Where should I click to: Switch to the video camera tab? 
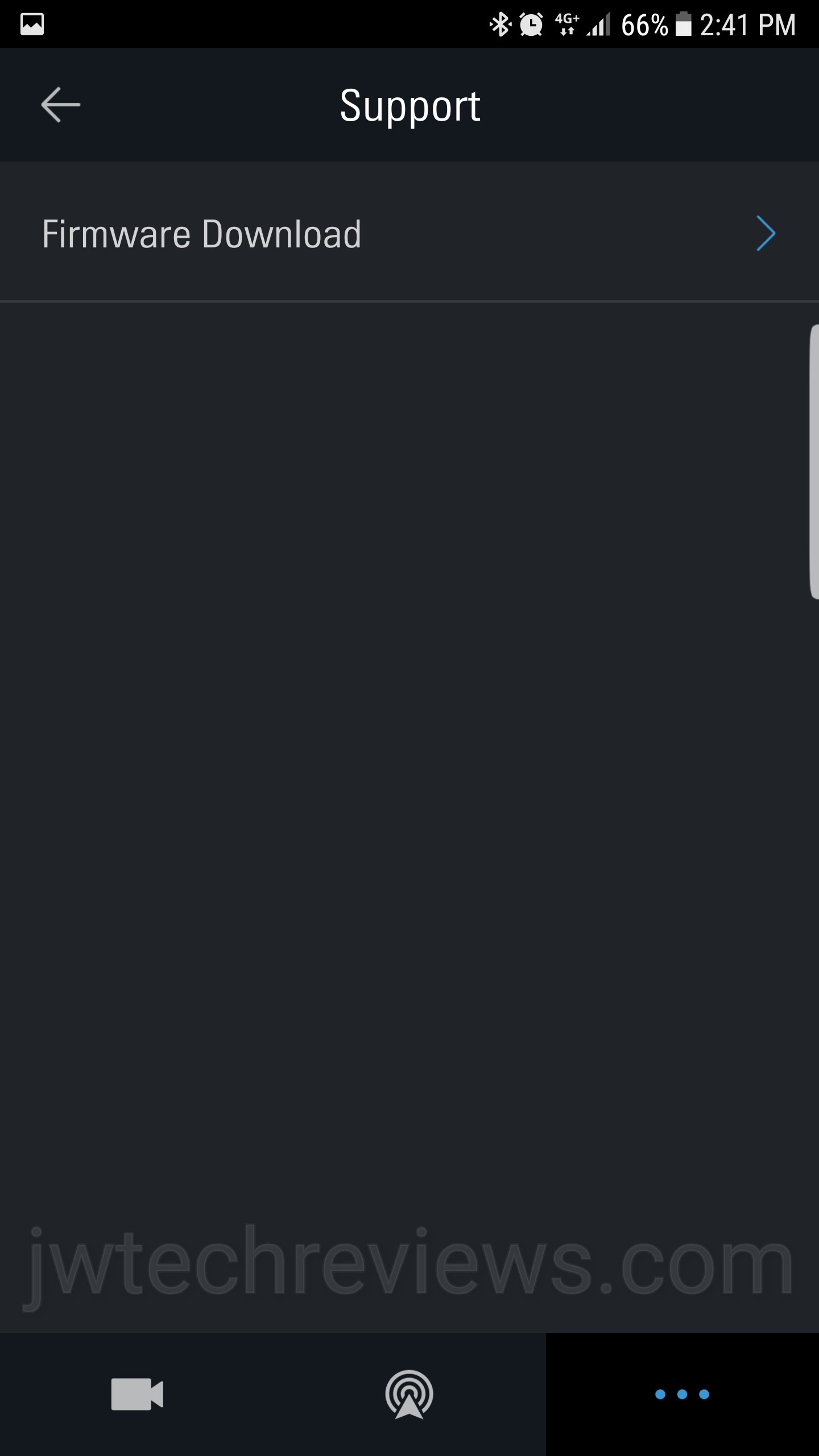tap(137, 1393)
